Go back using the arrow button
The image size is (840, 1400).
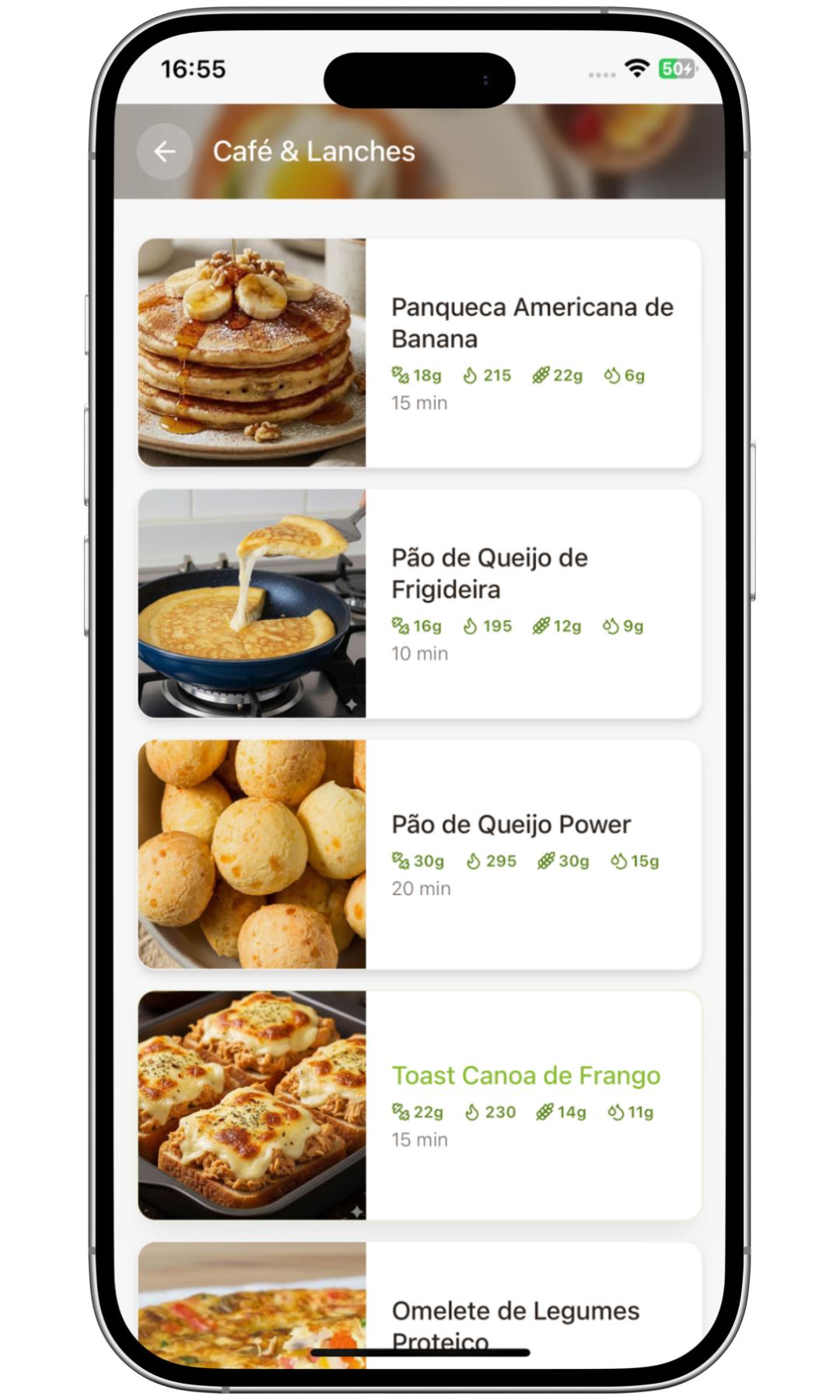tap(165, 152)
